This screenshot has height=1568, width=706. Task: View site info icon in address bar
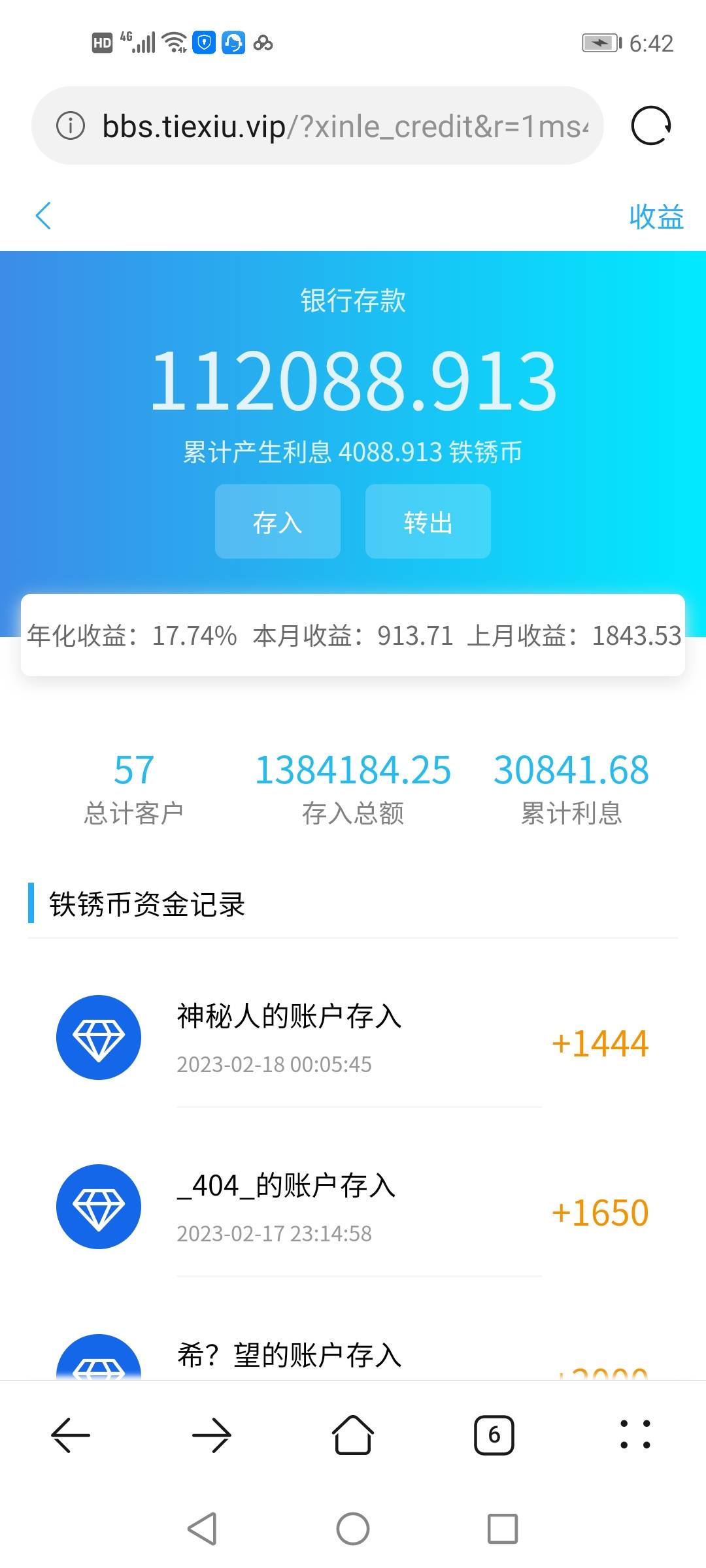[x=71, y=125]
